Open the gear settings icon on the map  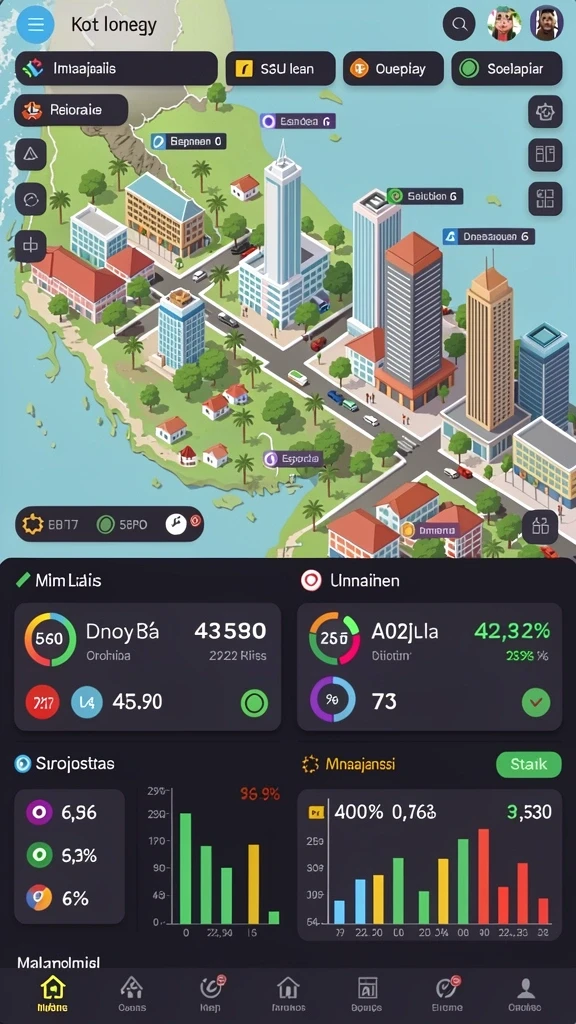click(x=545, y=112)
